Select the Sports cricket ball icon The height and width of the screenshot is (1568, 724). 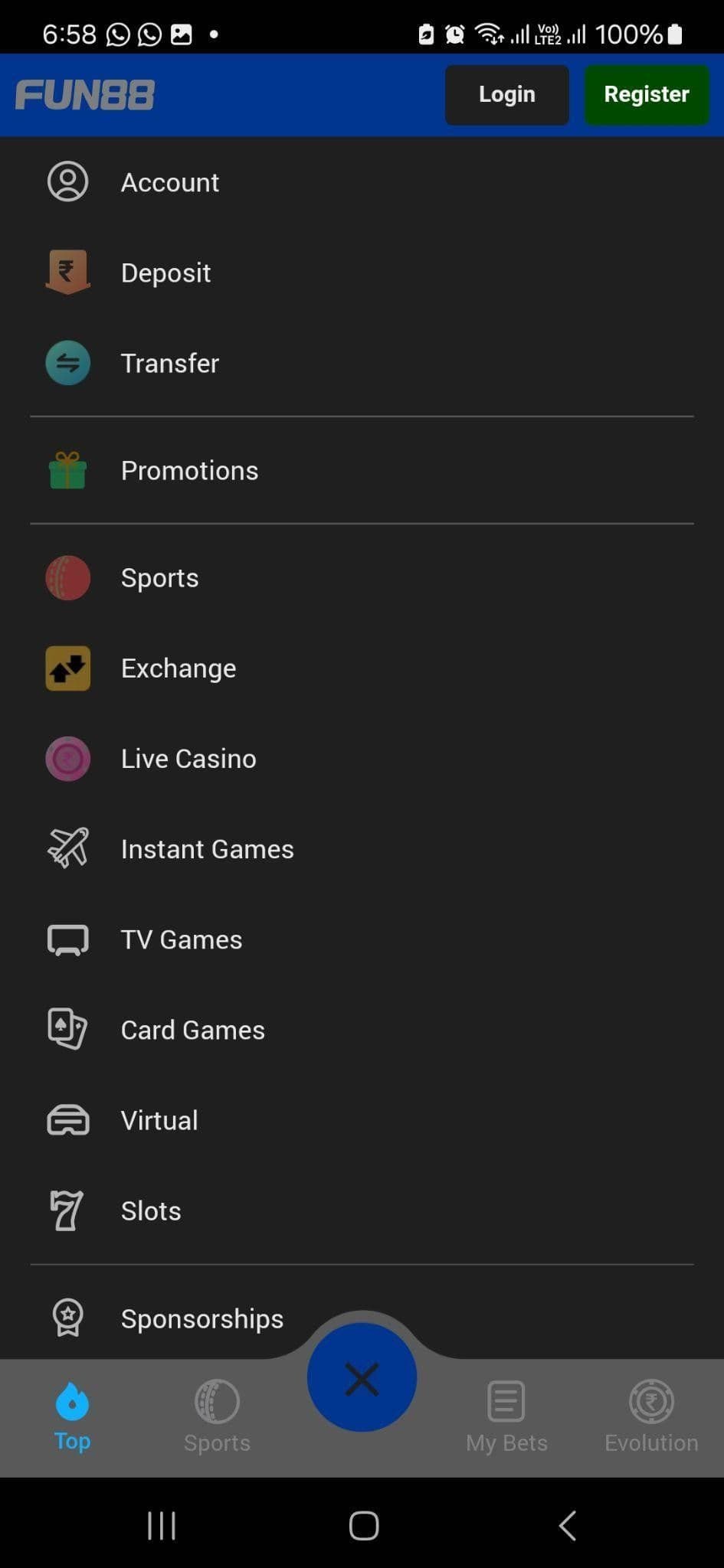(x=68, y=578)
